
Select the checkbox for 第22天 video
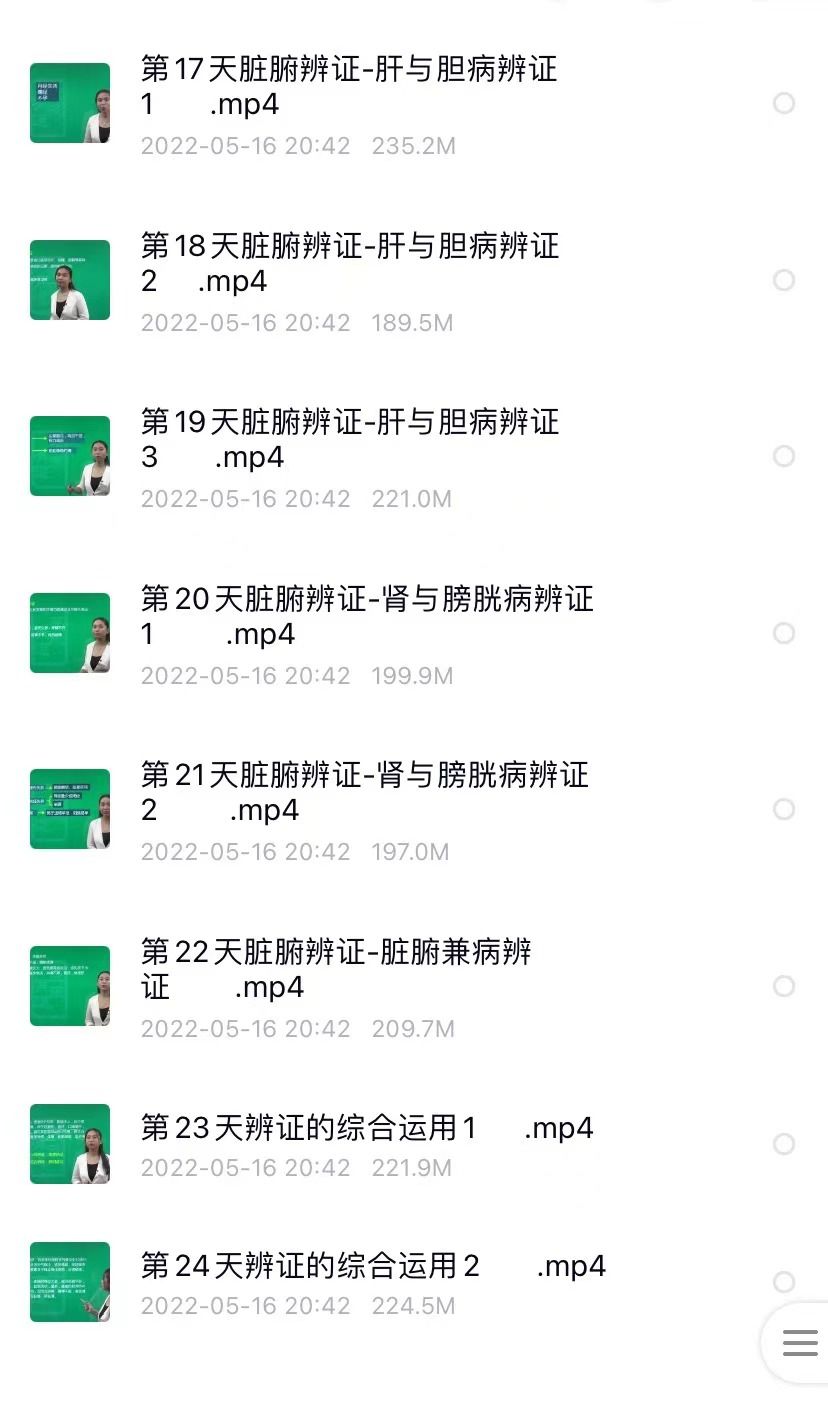coord(783,986)
